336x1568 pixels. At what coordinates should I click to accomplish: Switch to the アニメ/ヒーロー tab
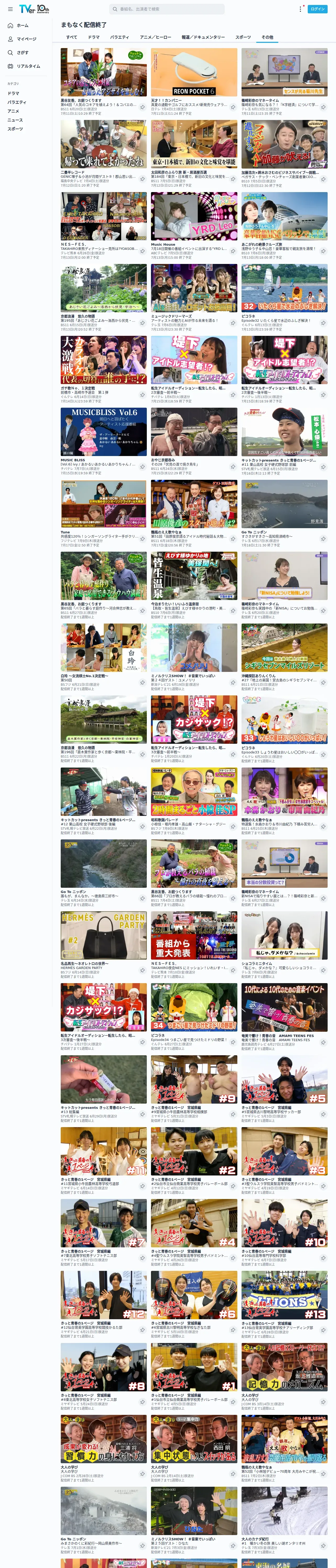coord(155,37)
